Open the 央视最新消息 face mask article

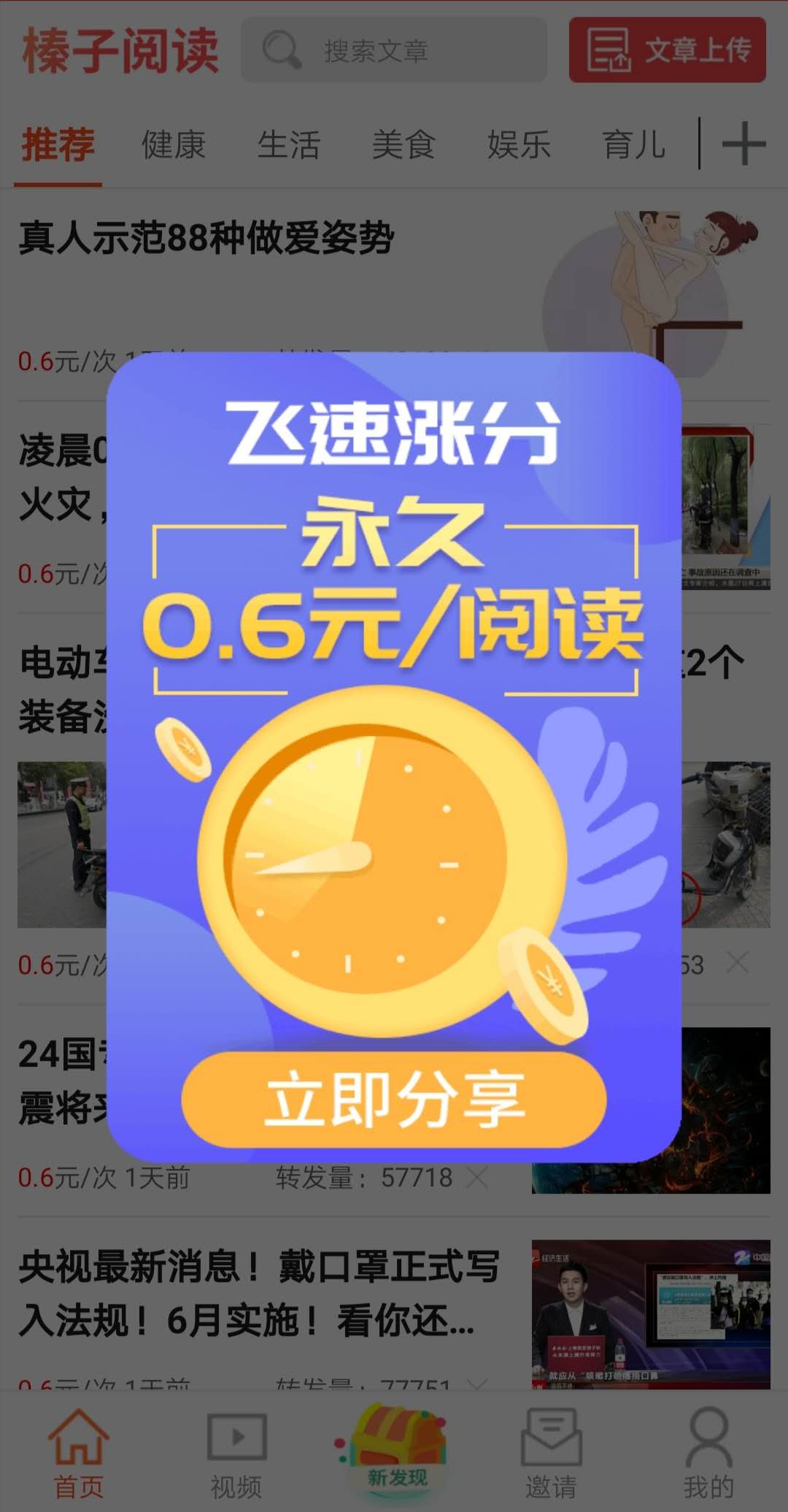259,1294
